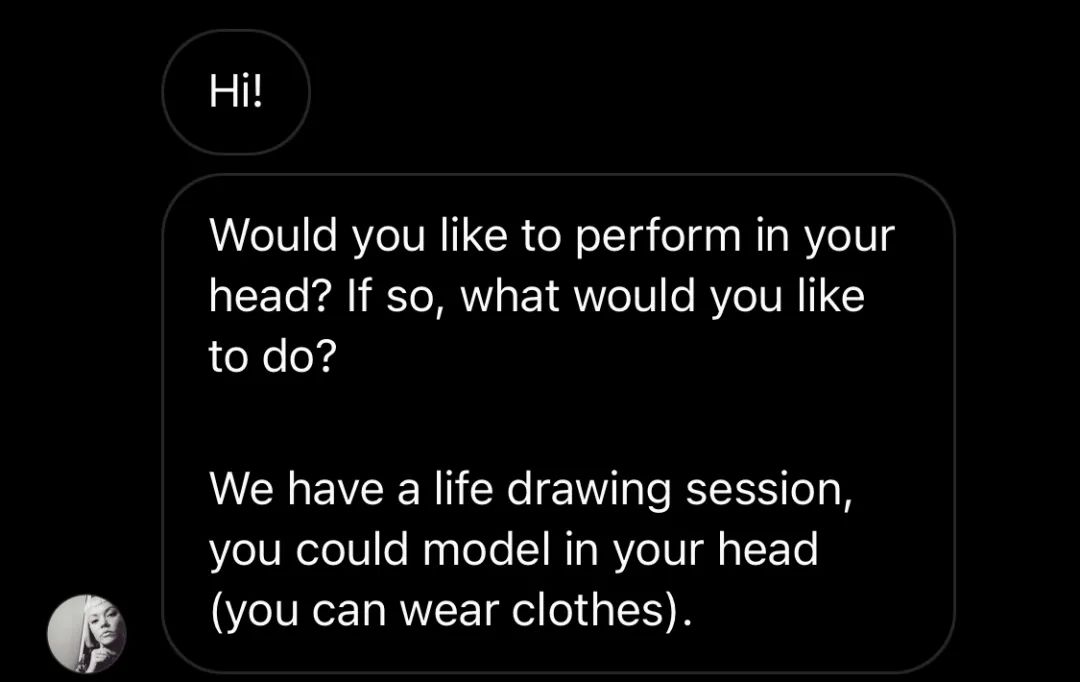Open the sender's profile picture avatar
Image resolution: width=1080 pixels, height=682 pixels.
coord(87,633)
